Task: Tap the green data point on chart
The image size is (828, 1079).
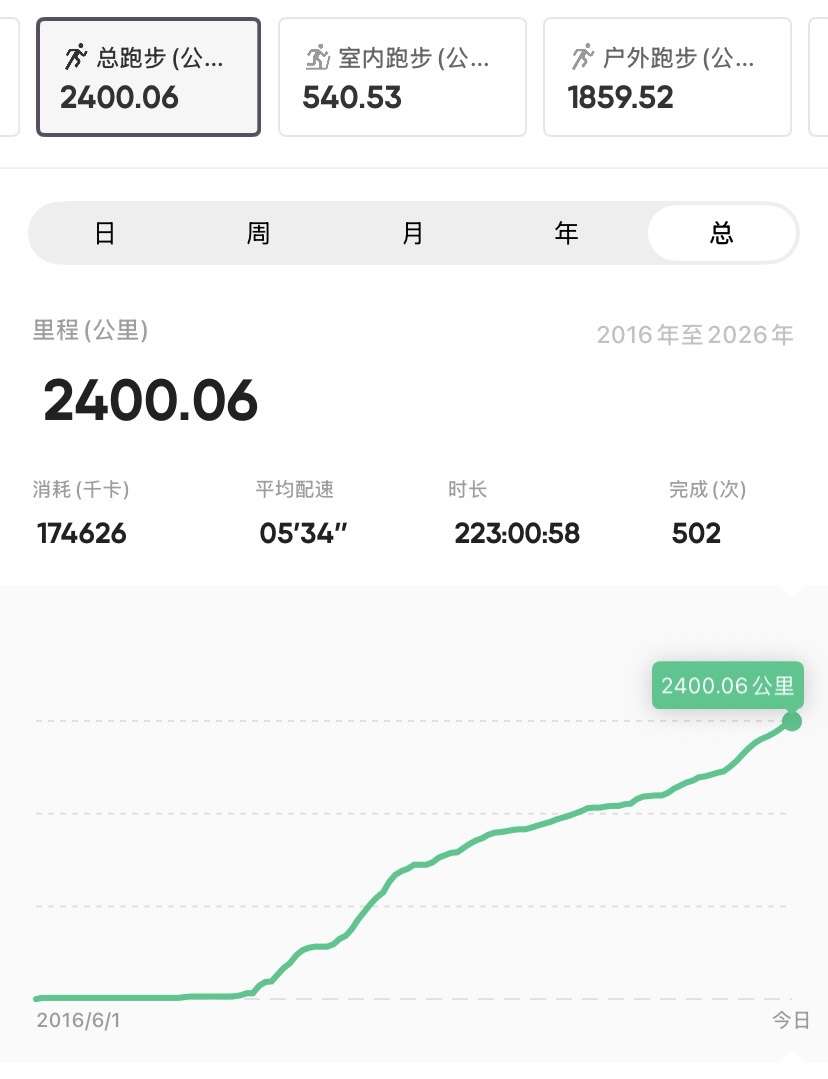Action: (x=792, y=721)
